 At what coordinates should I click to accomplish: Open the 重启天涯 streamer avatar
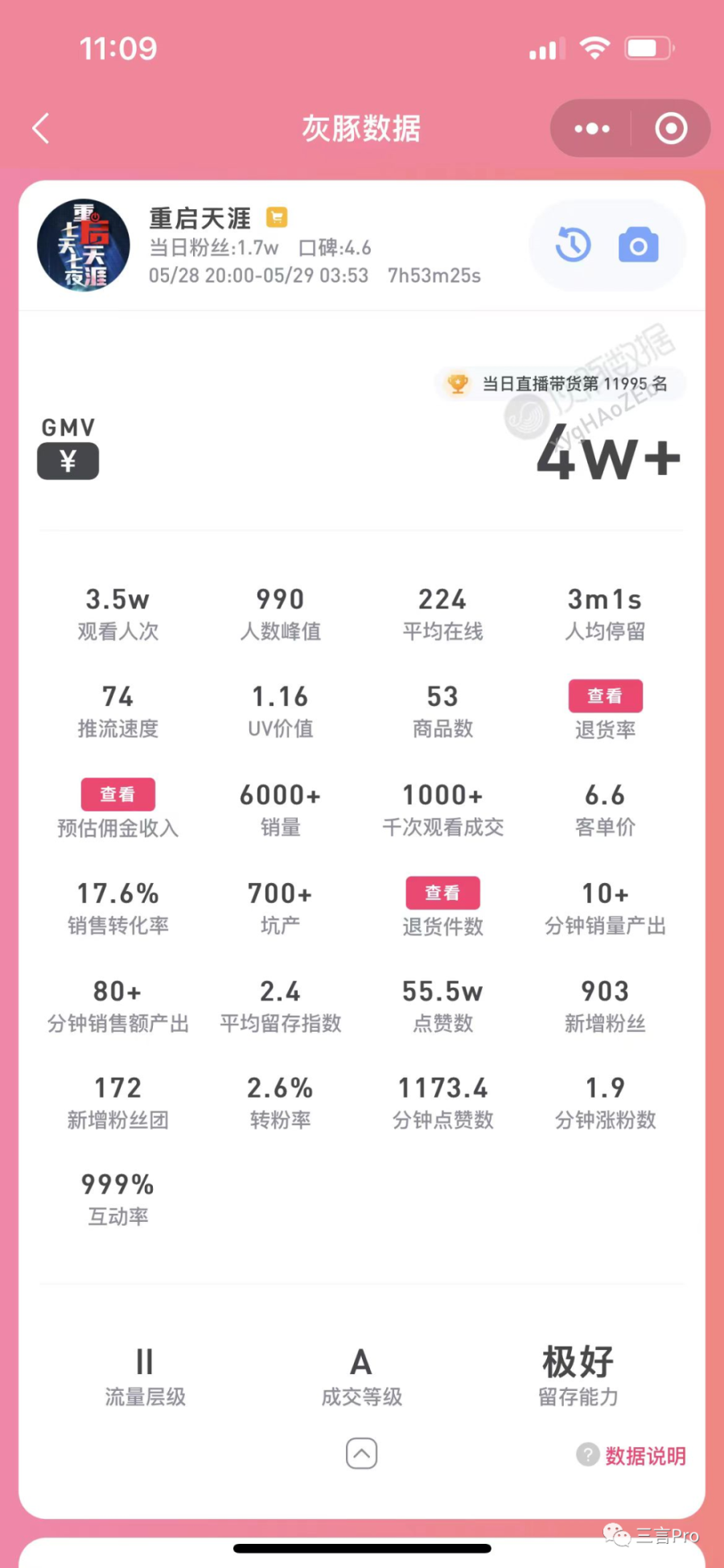(84, 246)
